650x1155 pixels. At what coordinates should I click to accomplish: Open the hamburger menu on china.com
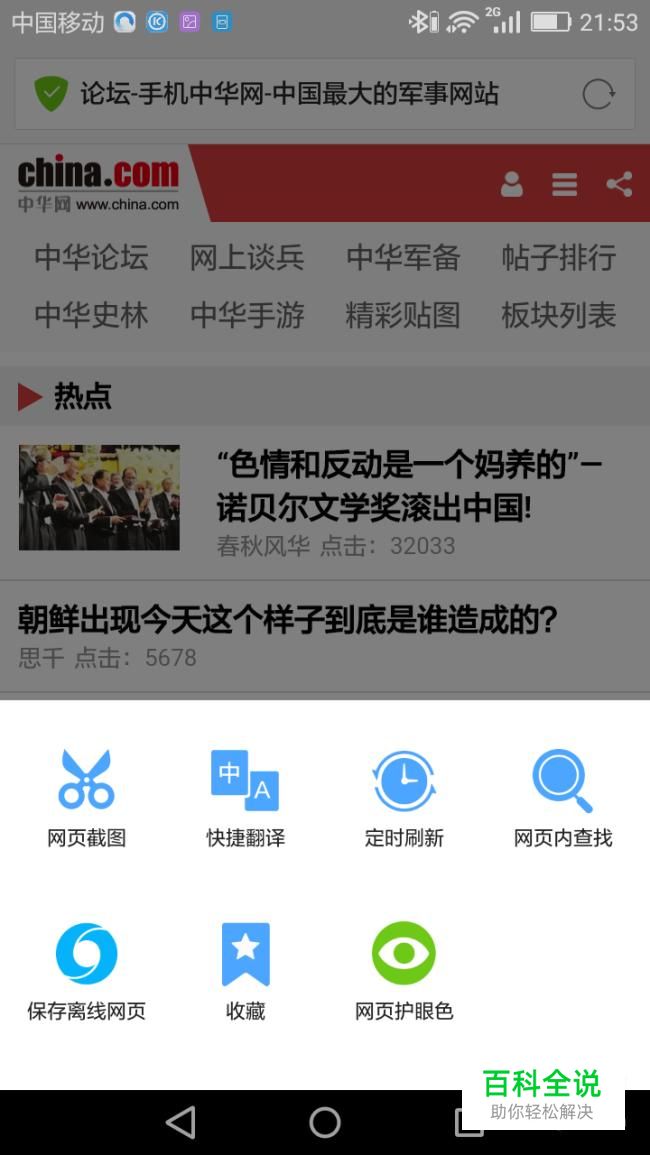point(565,184)
